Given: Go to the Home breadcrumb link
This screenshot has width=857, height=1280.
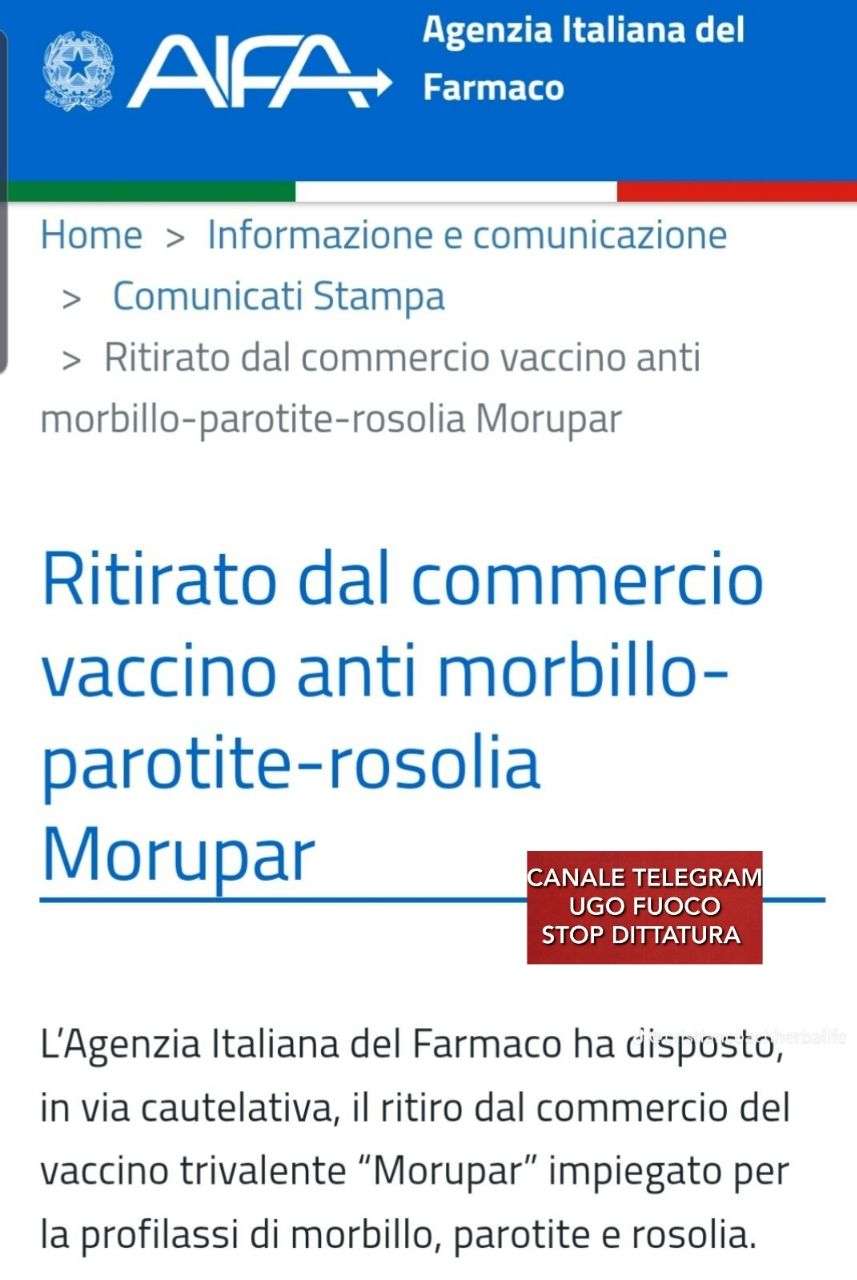Looking at the screenshot, I should tap(91, 236).
